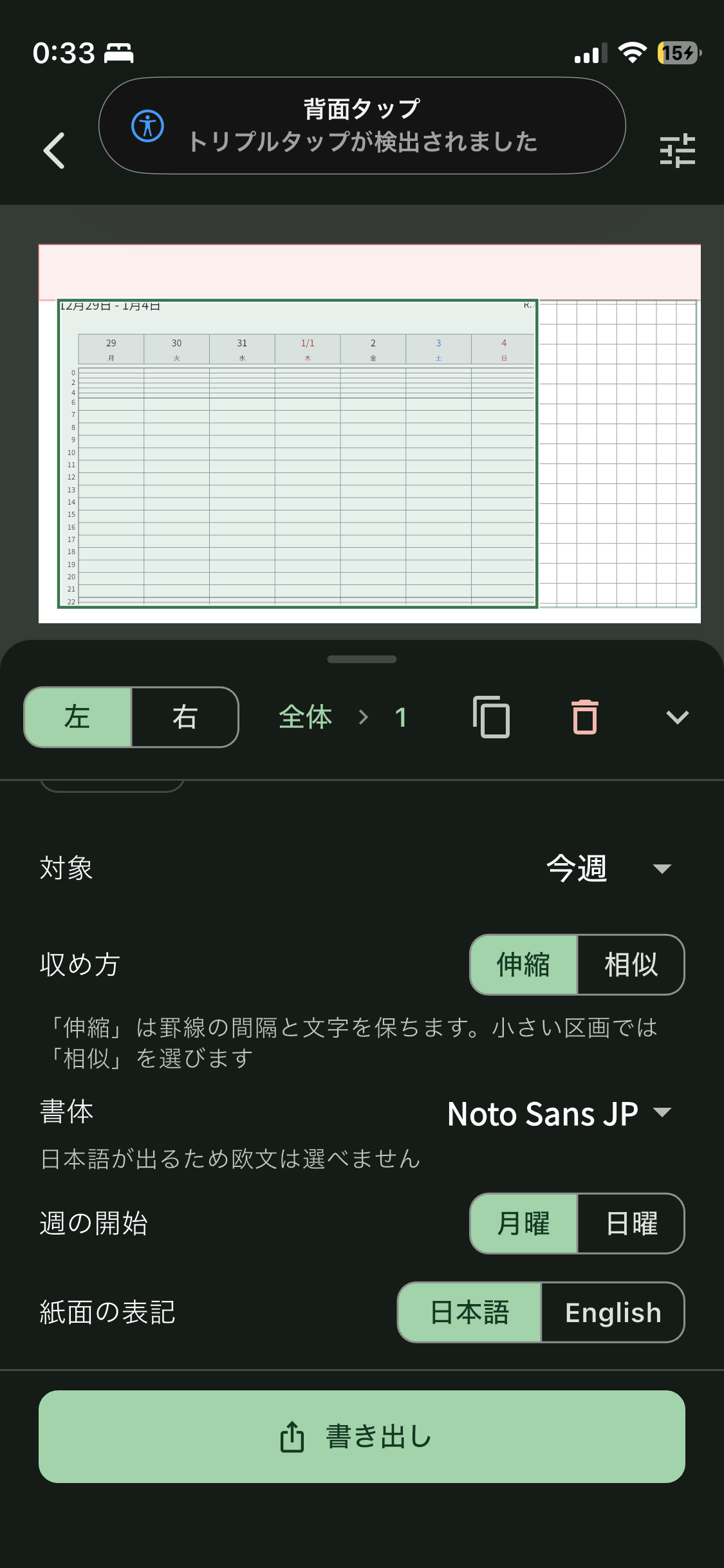Open the settings sliders icon
Viewport: 724px width, 1568px height.
click(x=677, y=151)
